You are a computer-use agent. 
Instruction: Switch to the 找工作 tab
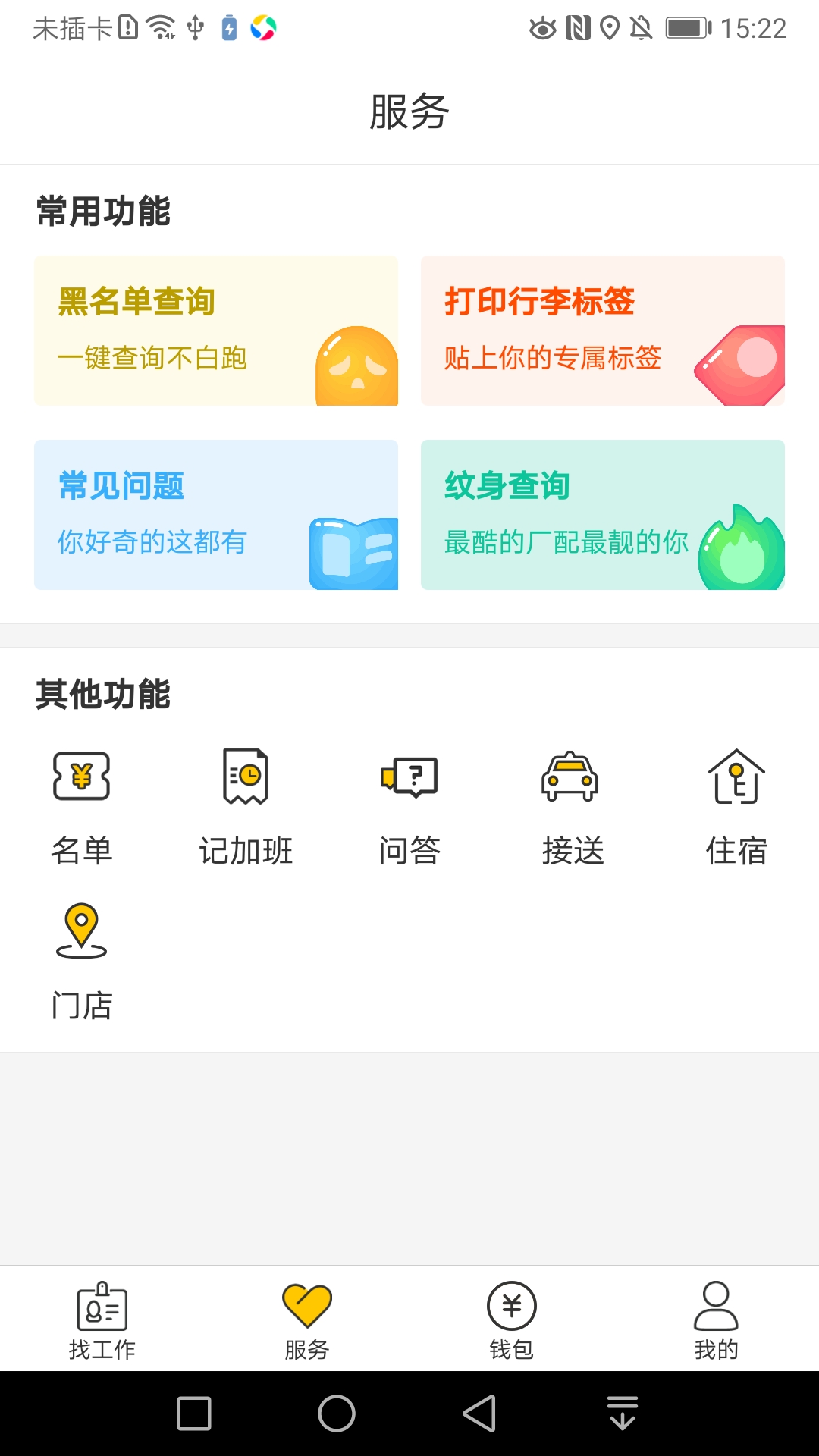(102, 1320)
